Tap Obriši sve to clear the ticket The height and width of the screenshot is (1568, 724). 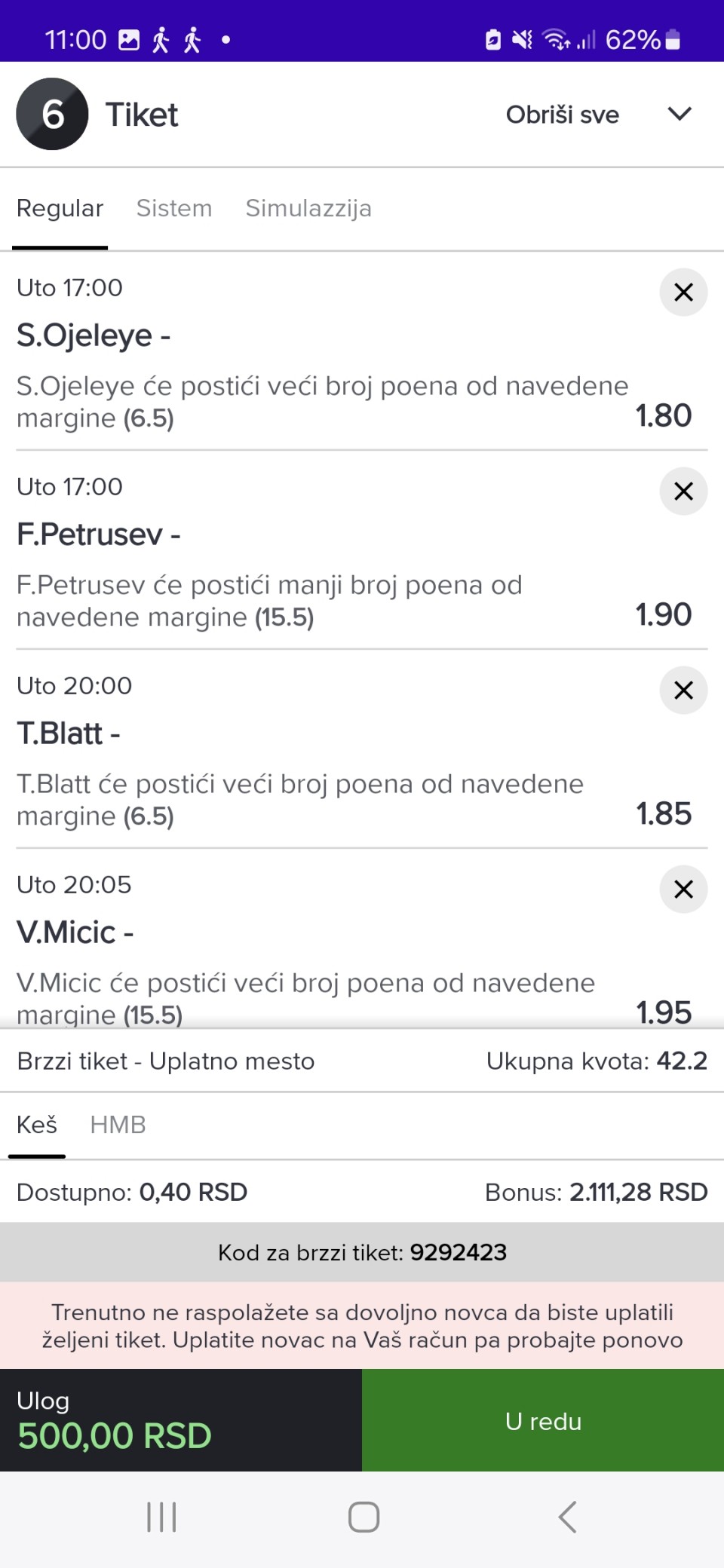(562, 115)
